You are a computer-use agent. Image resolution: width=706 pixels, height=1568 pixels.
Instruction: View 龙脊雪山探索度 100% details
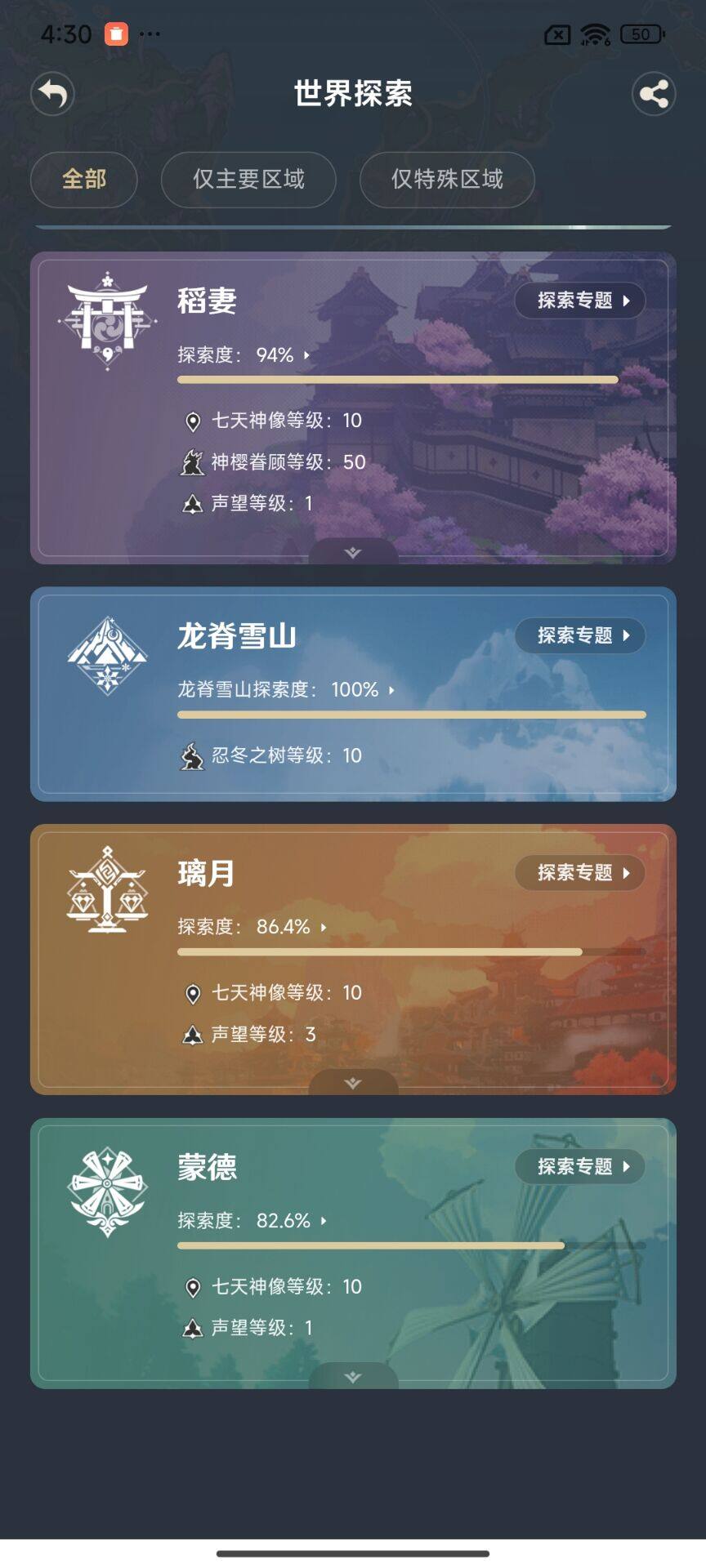(286, 690)
